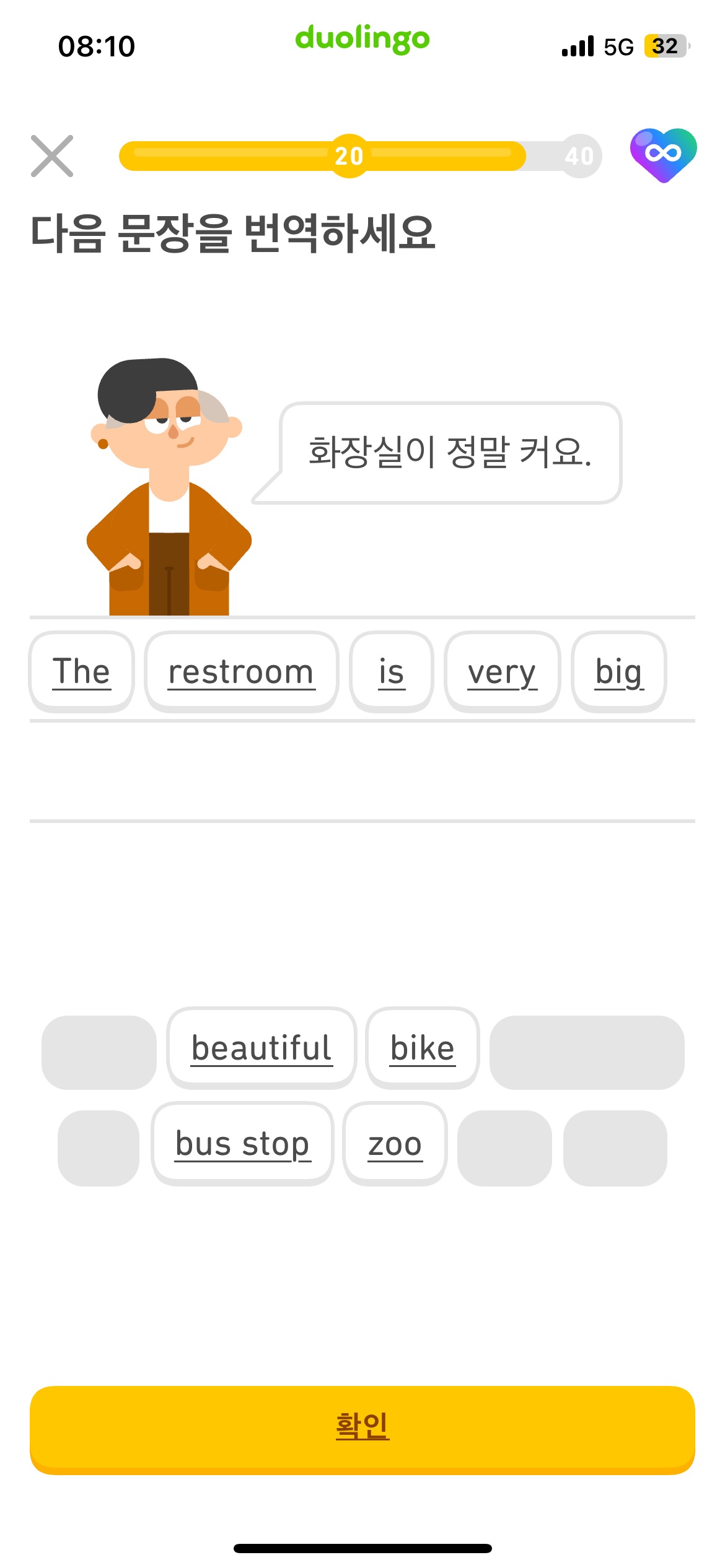725x1568 pixels.
Task: Click the character speaking the sentence
Action: [x=167, y=489]
